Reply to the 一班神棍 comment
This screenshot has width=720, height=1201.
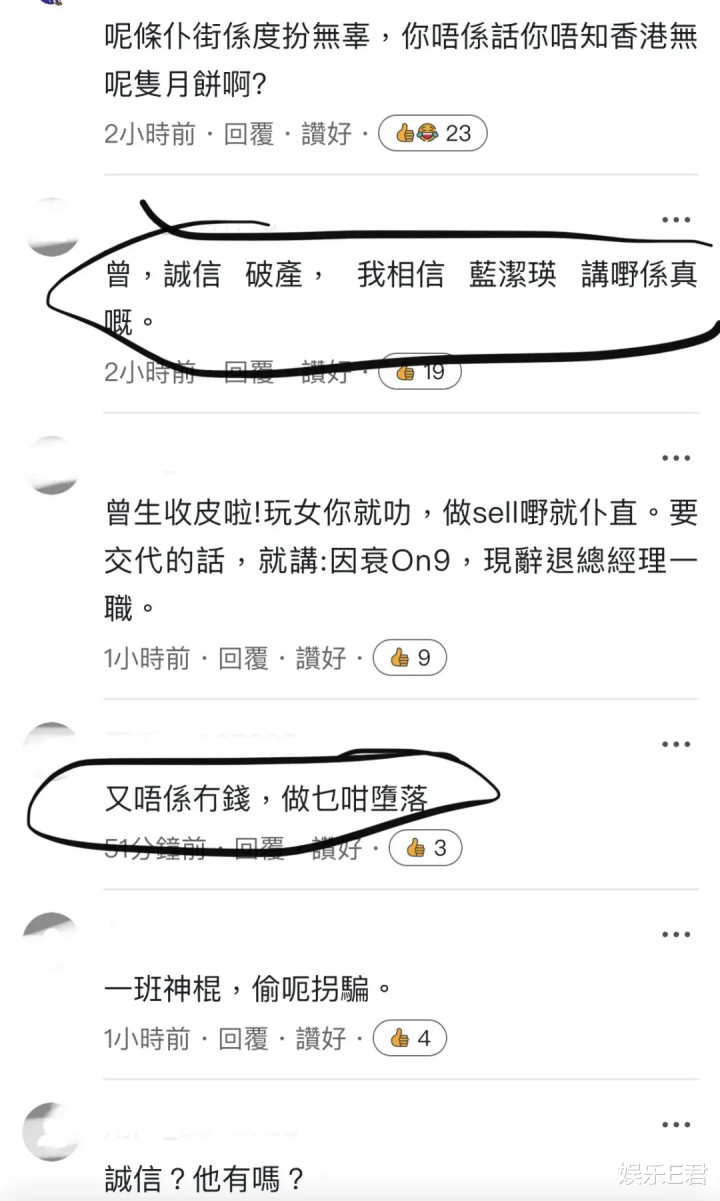244,1038
